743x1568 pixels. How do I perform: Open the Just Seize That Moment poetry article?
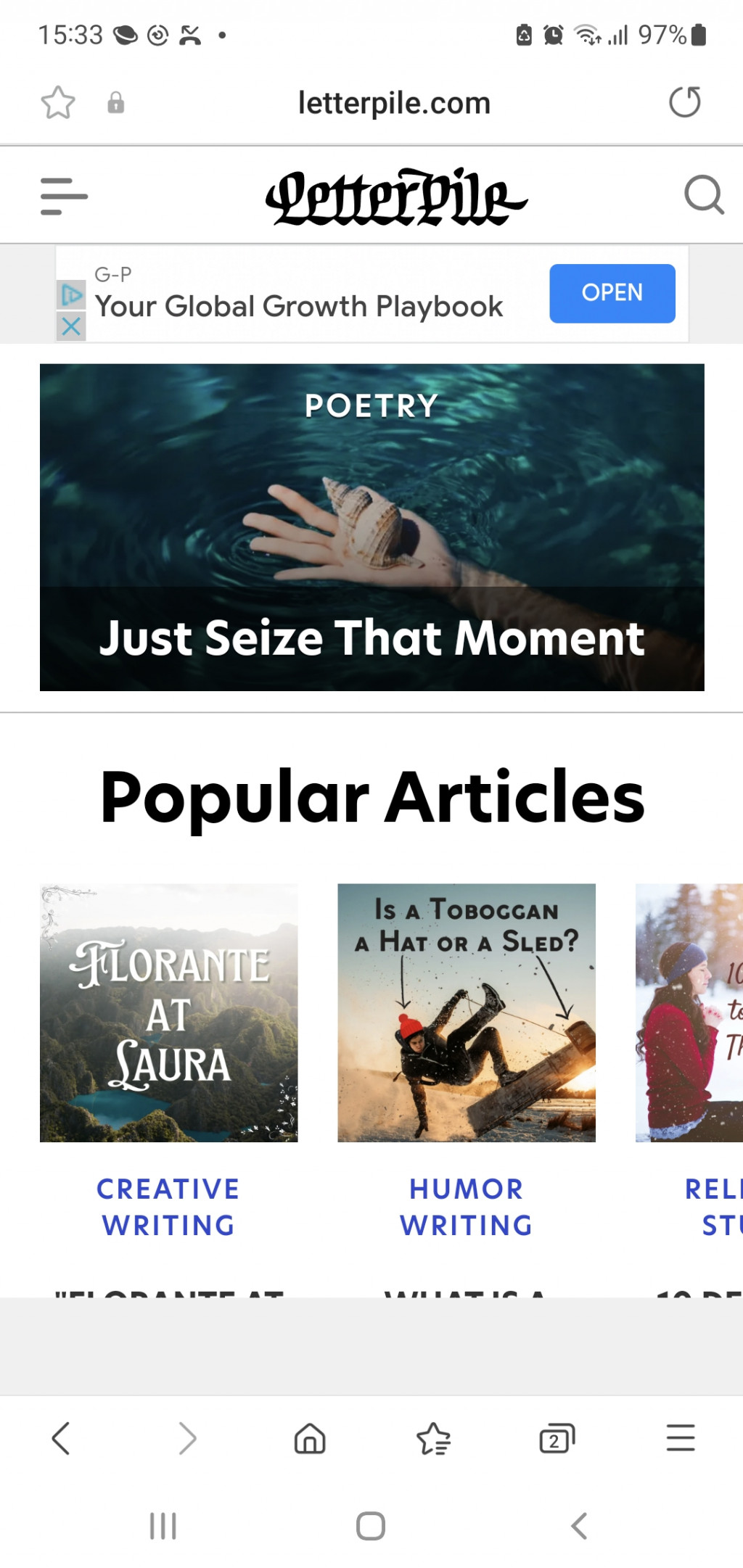coord(371,527)
